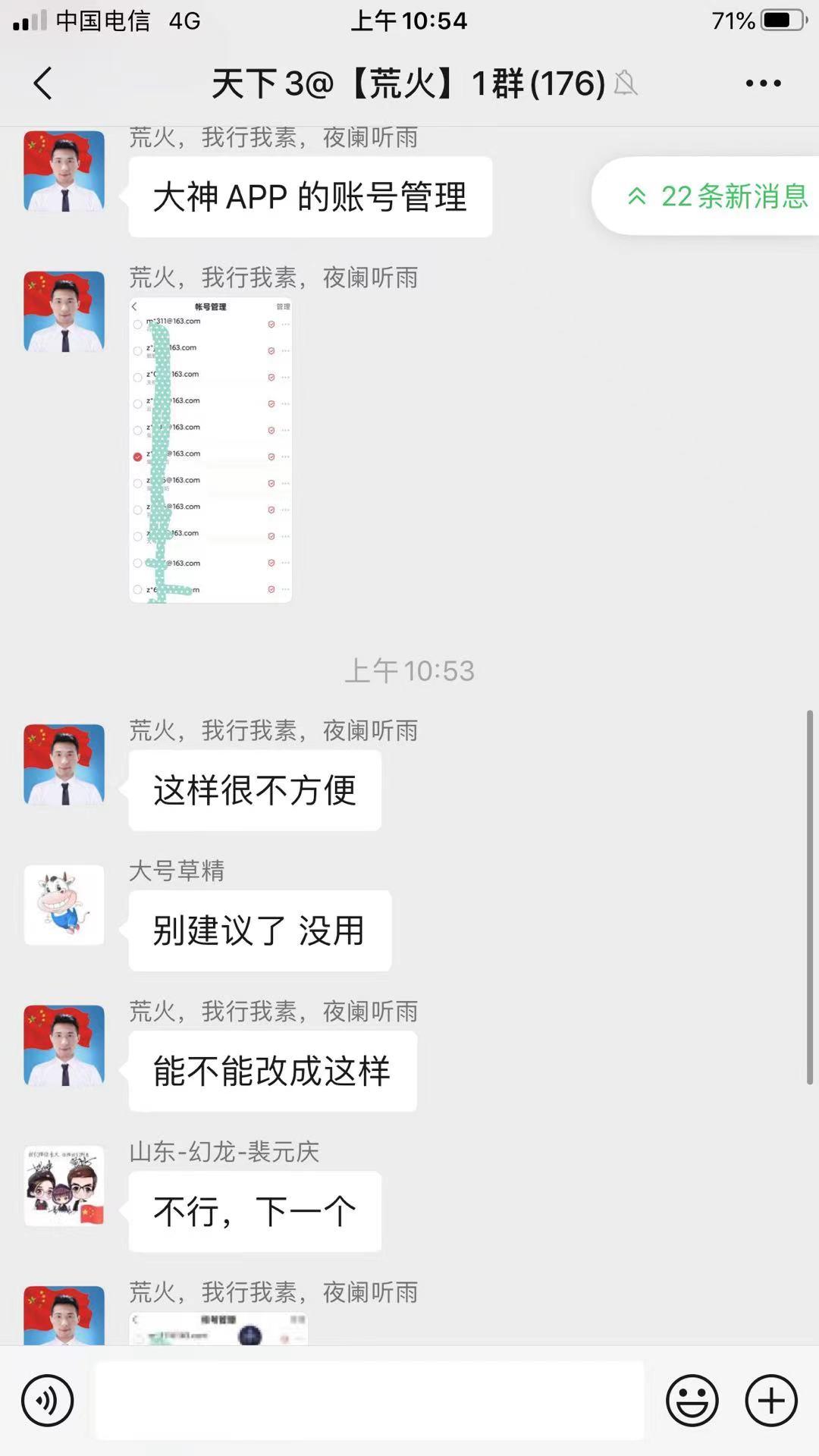Open the plus attachments menu
819x1456 pixels.
[770, 1401]
